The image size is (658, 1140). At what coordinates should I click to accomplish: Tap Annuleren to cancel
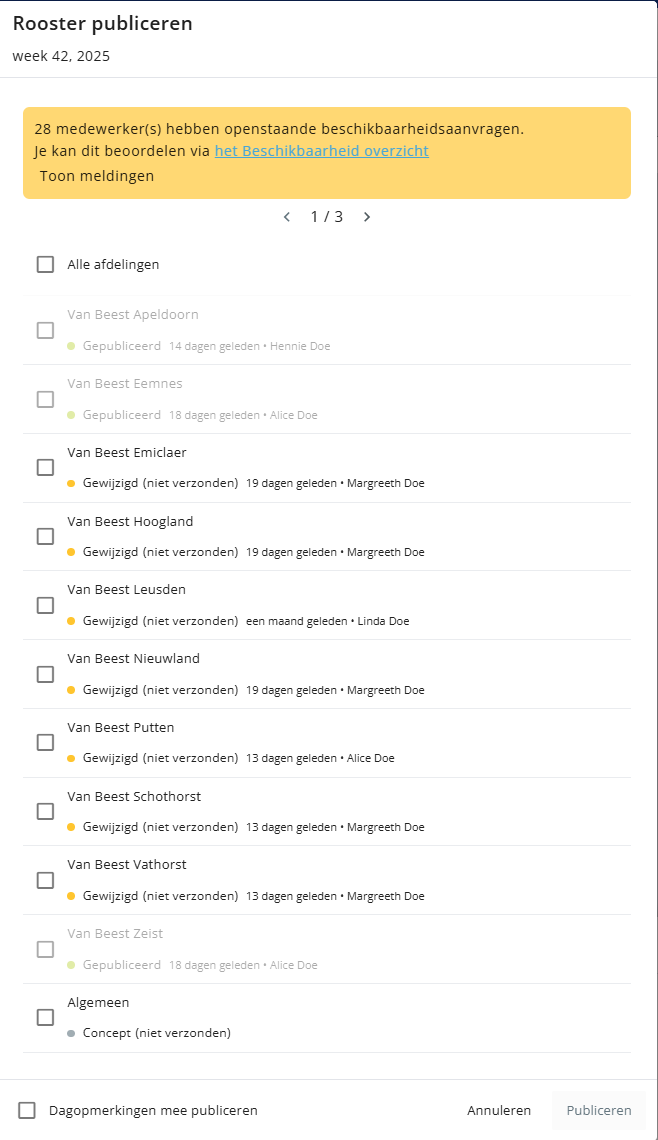click(498, 1110)
